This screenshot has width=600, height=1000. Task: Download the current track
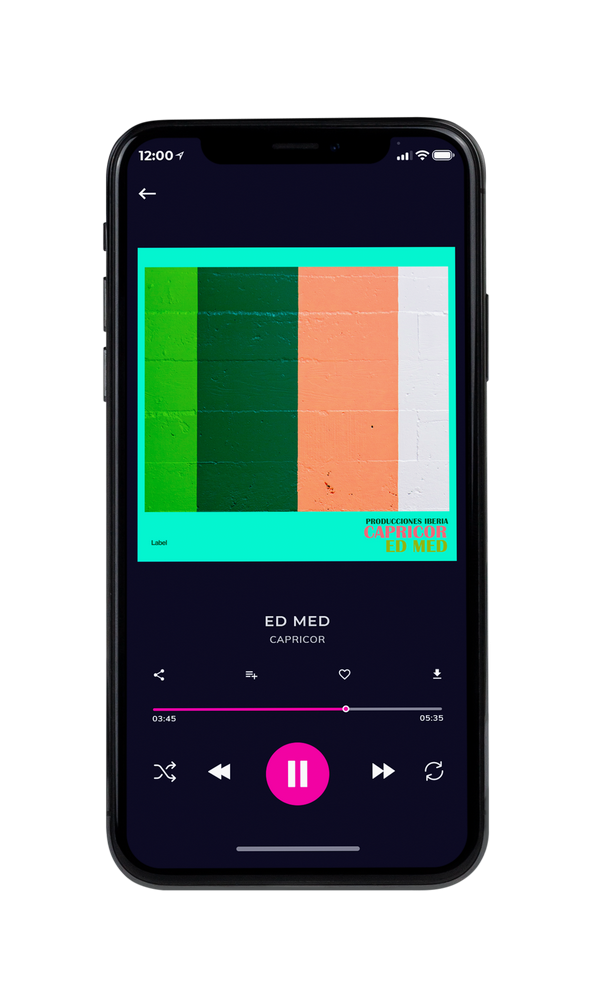point(437,674)
